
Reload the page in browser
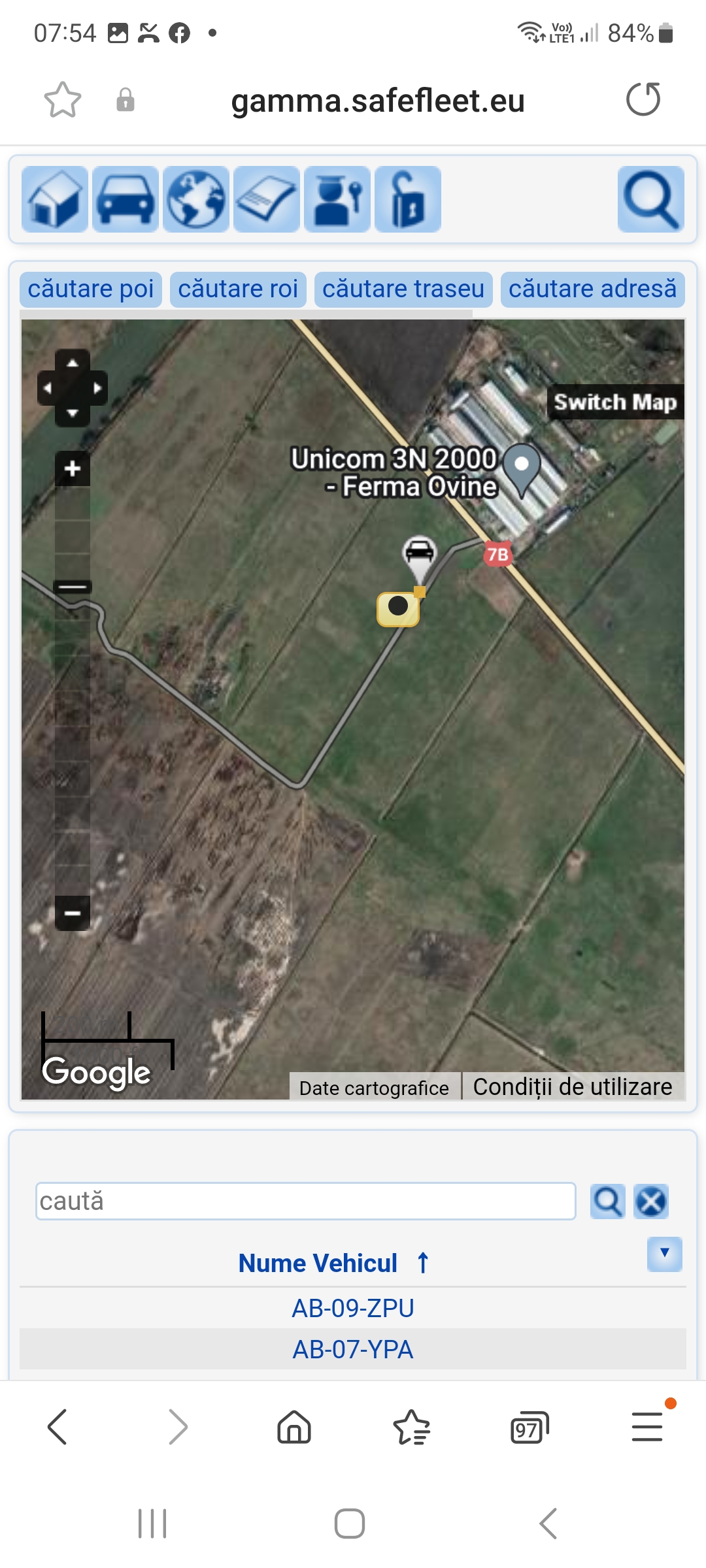coord(643,100)
